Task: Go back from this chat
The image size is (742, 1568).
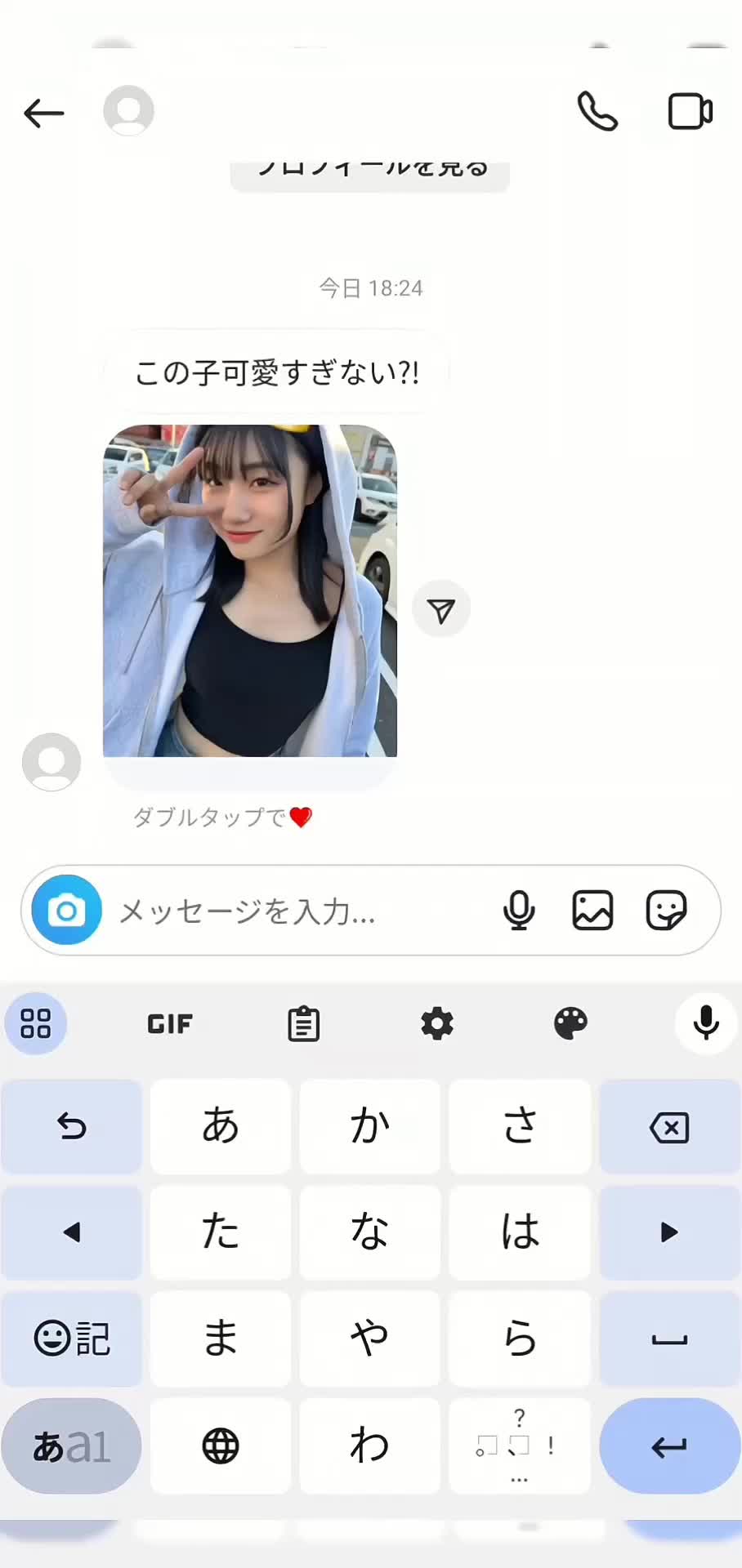Action: click(x=44, y=113)
